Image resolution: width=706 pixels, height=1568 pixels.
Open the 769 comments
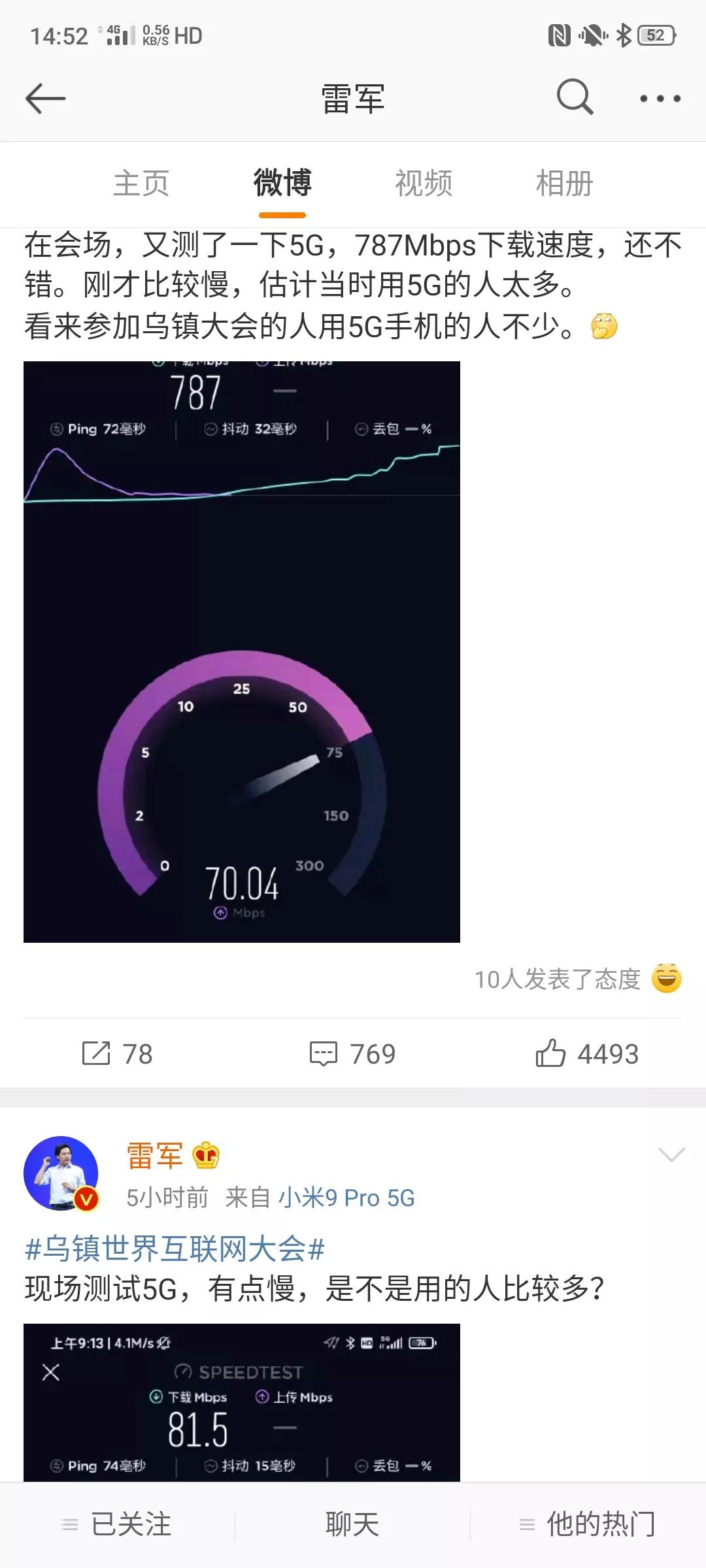[x=353, y=1054]
